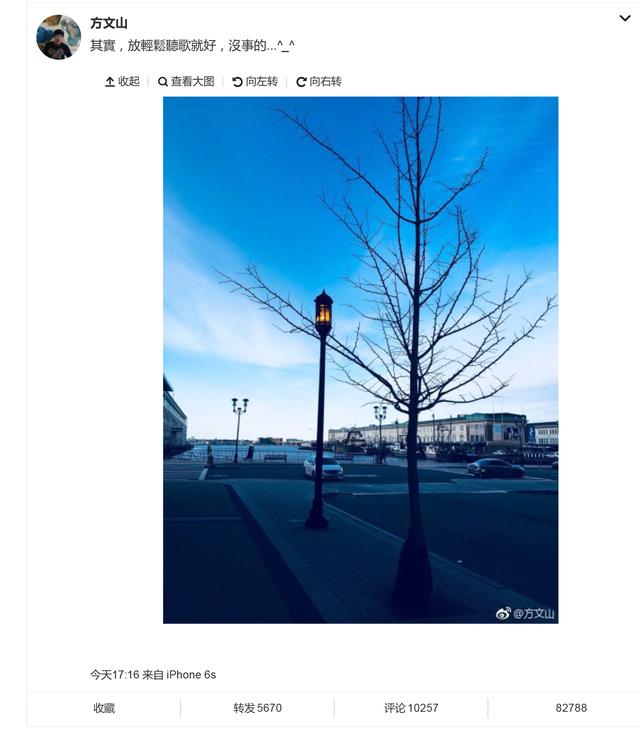Screen dimensions: 640x733
Task: Tap the tree photo in the post
Action: coord(360,360)
